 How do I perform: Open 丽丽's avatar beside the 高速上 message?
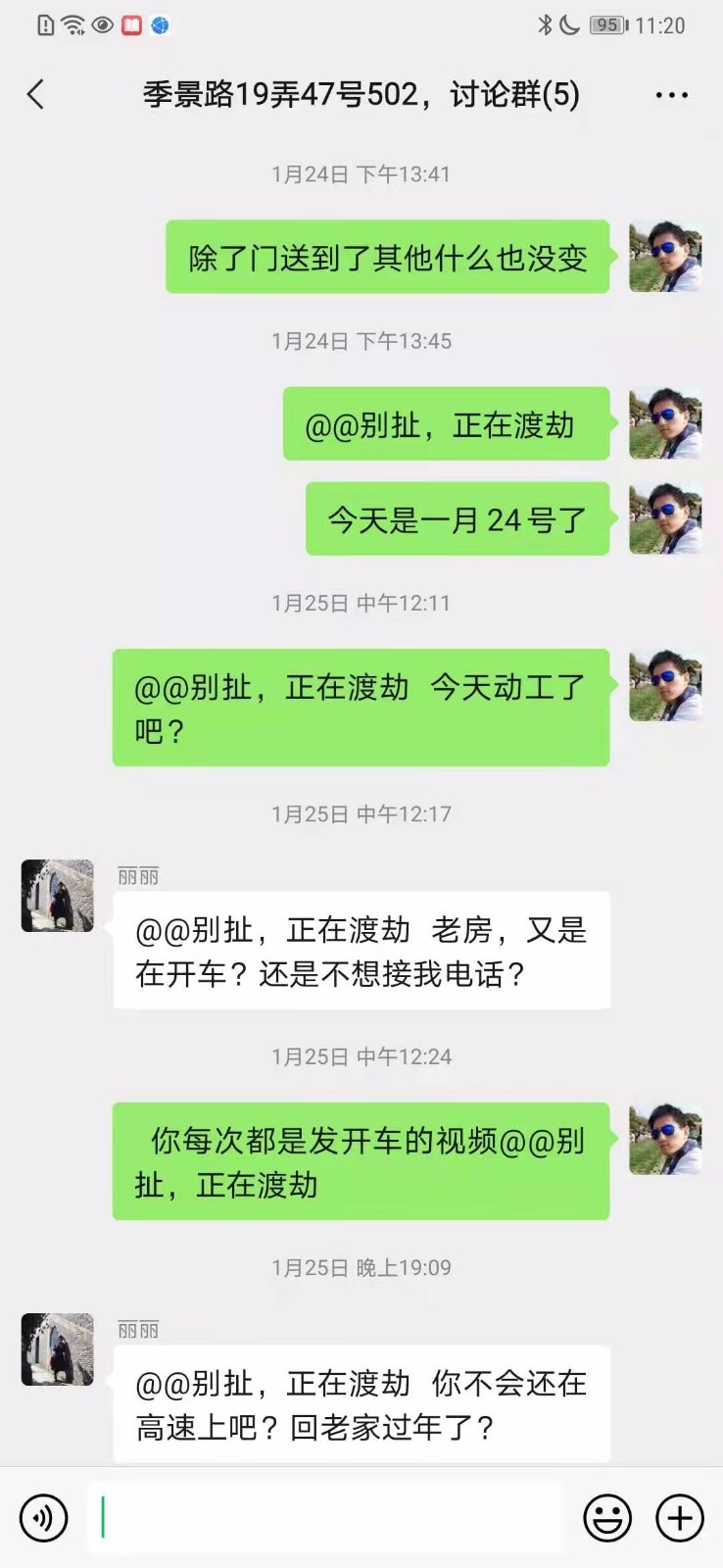click(58, 1349)
